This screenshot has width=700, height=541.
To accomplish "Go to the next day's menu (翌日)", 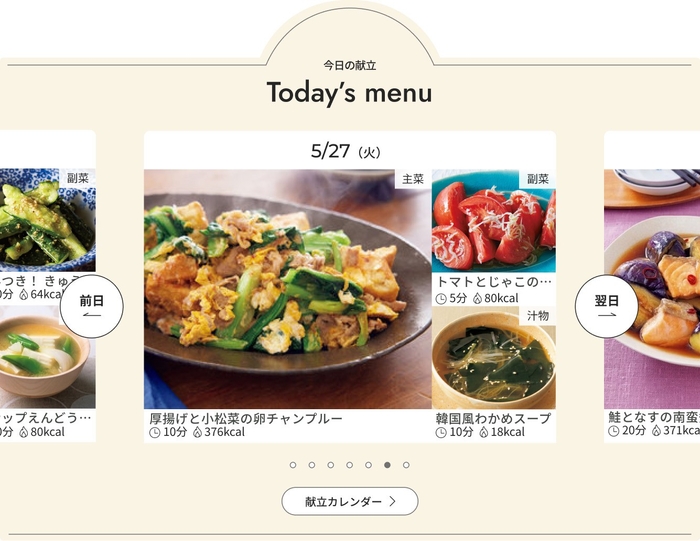I will [606, 306].
